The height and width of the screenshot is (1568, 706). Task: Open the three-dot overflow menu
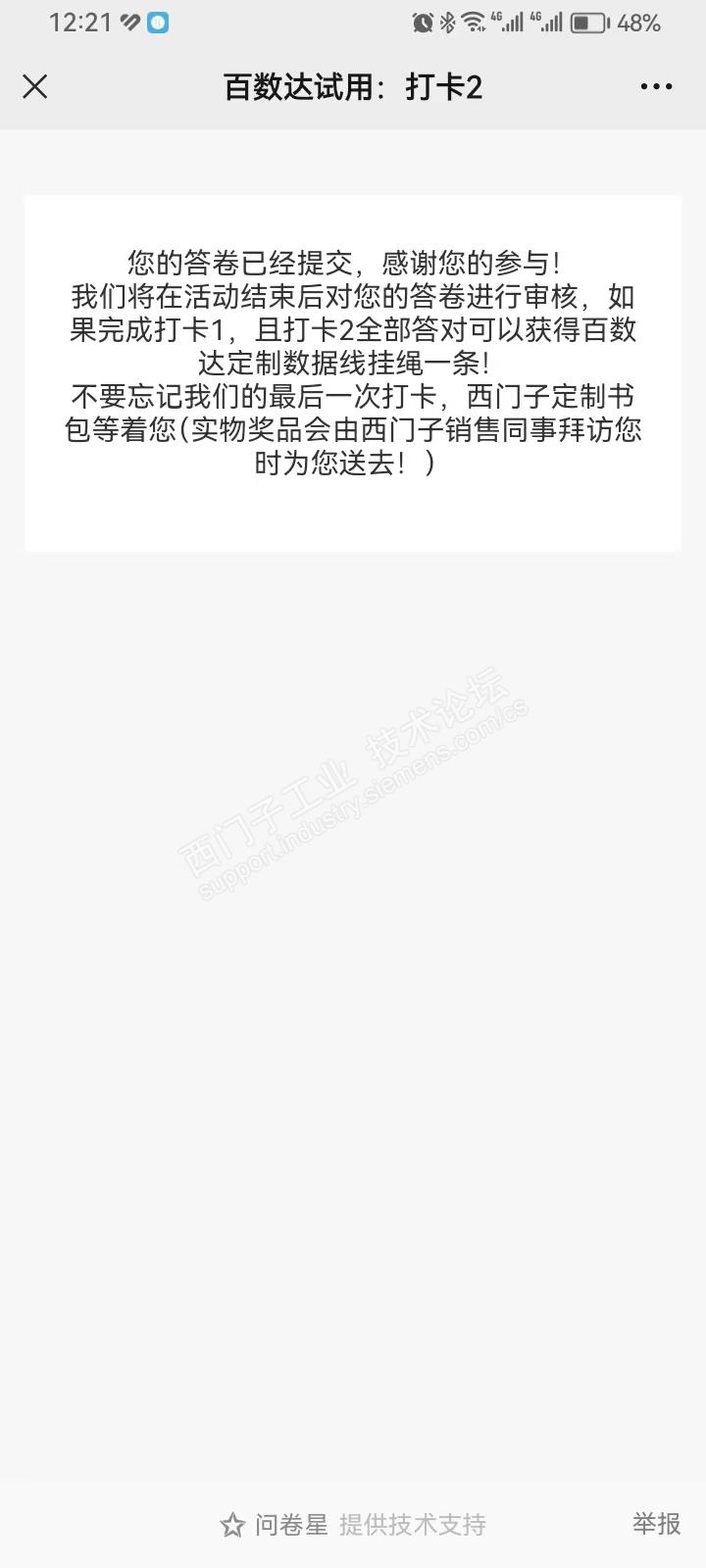pos(656,87)
